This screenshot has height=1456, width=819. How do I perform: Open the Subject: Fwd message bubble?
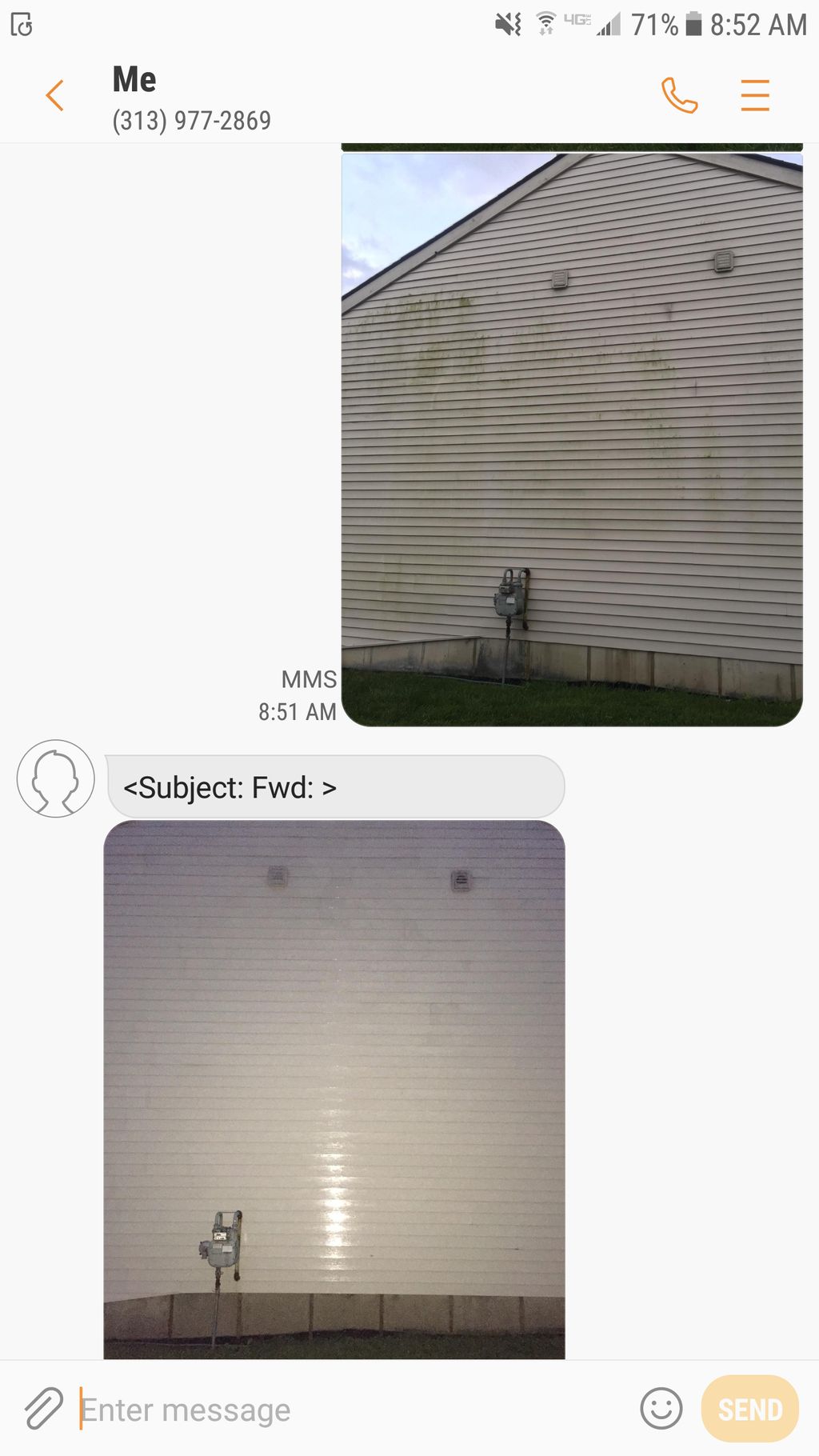[x=334, y=787]
